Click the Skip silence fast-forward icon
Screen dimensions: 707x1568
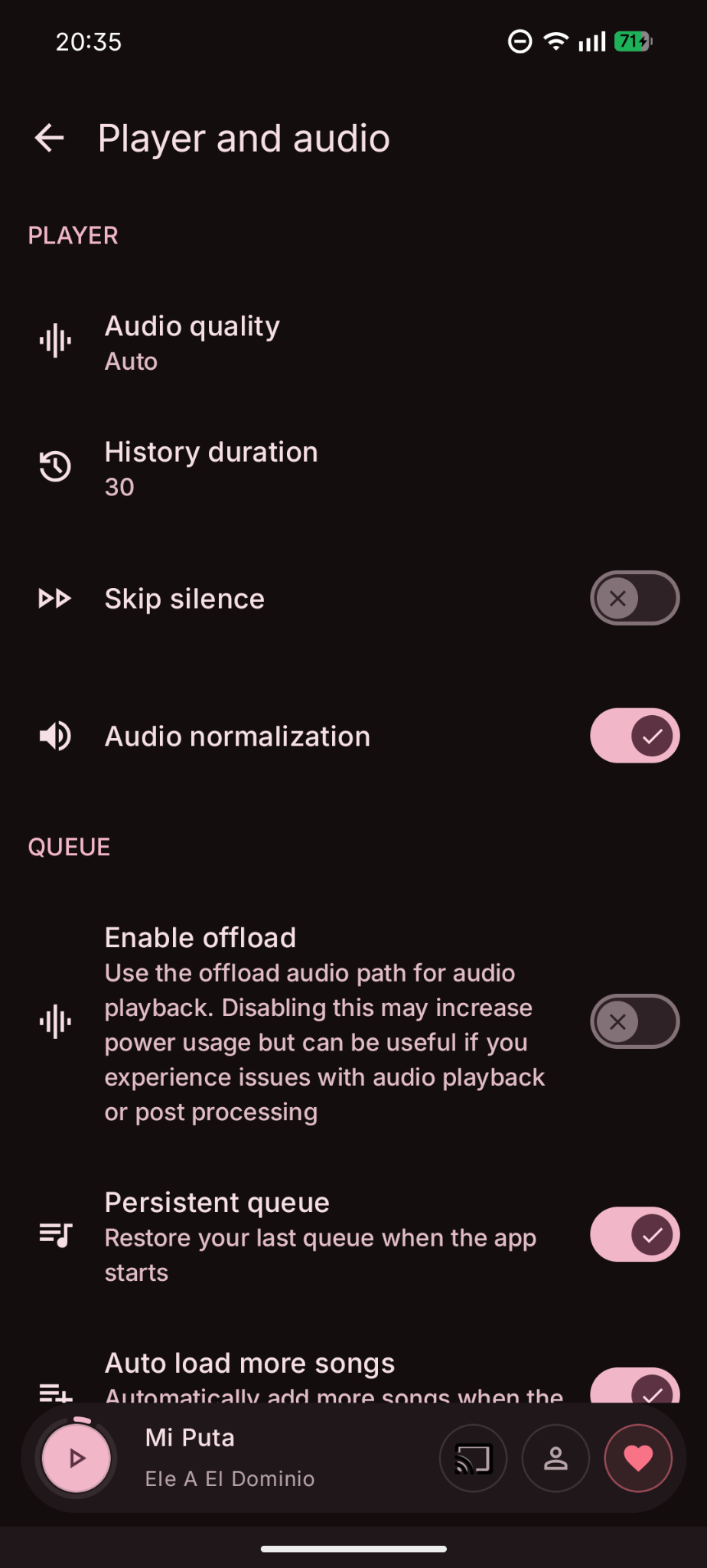click(54, 598)
